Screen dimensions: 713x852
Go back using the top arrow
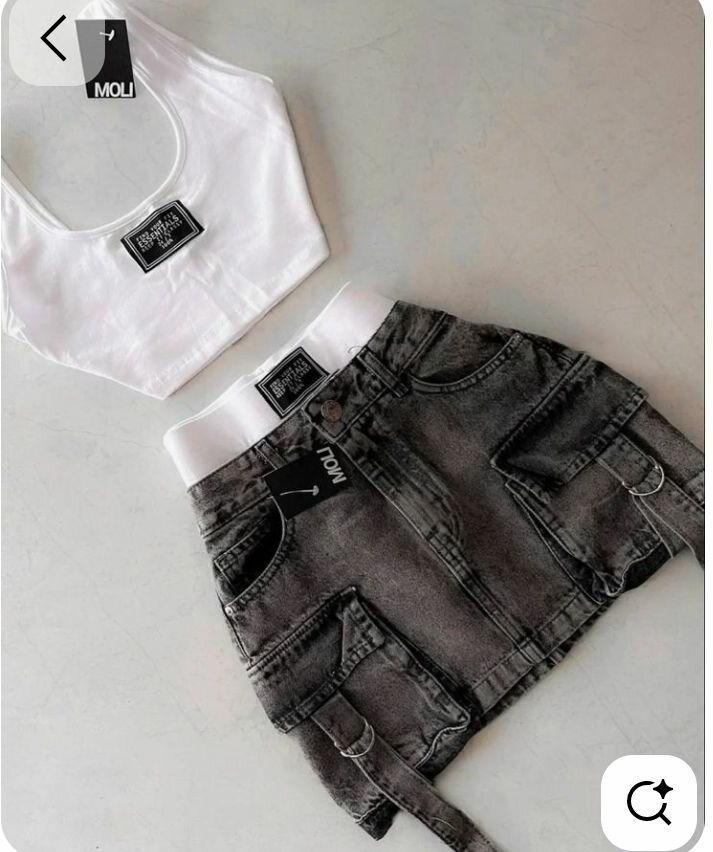pos(52,40)
